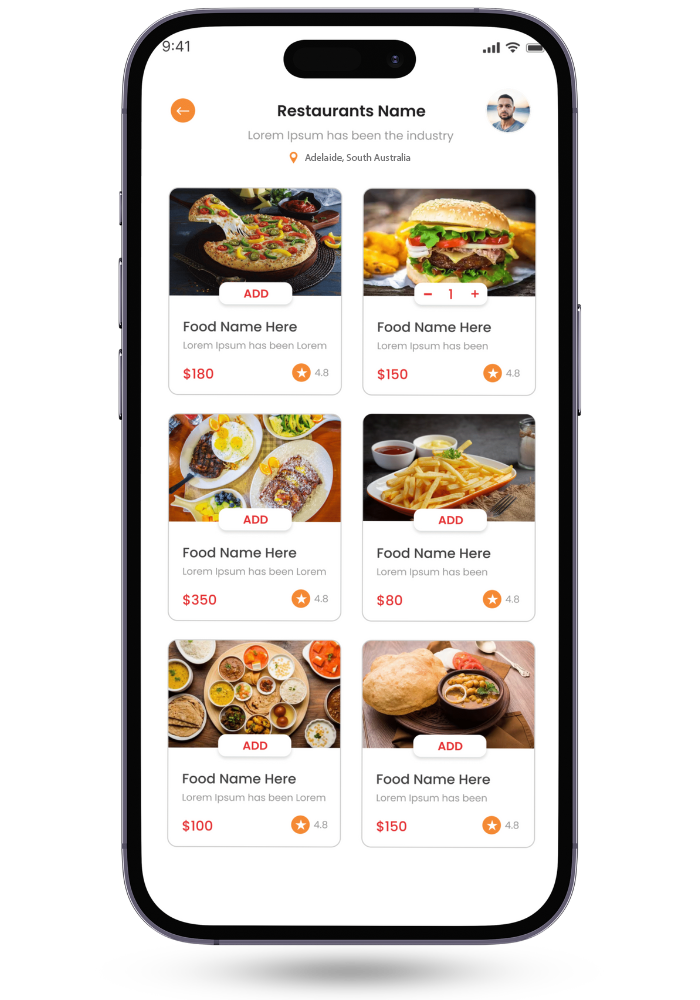
Task: Add the $350 breakfast platter item
Action: pyautogui.click(x=256, y=520)
